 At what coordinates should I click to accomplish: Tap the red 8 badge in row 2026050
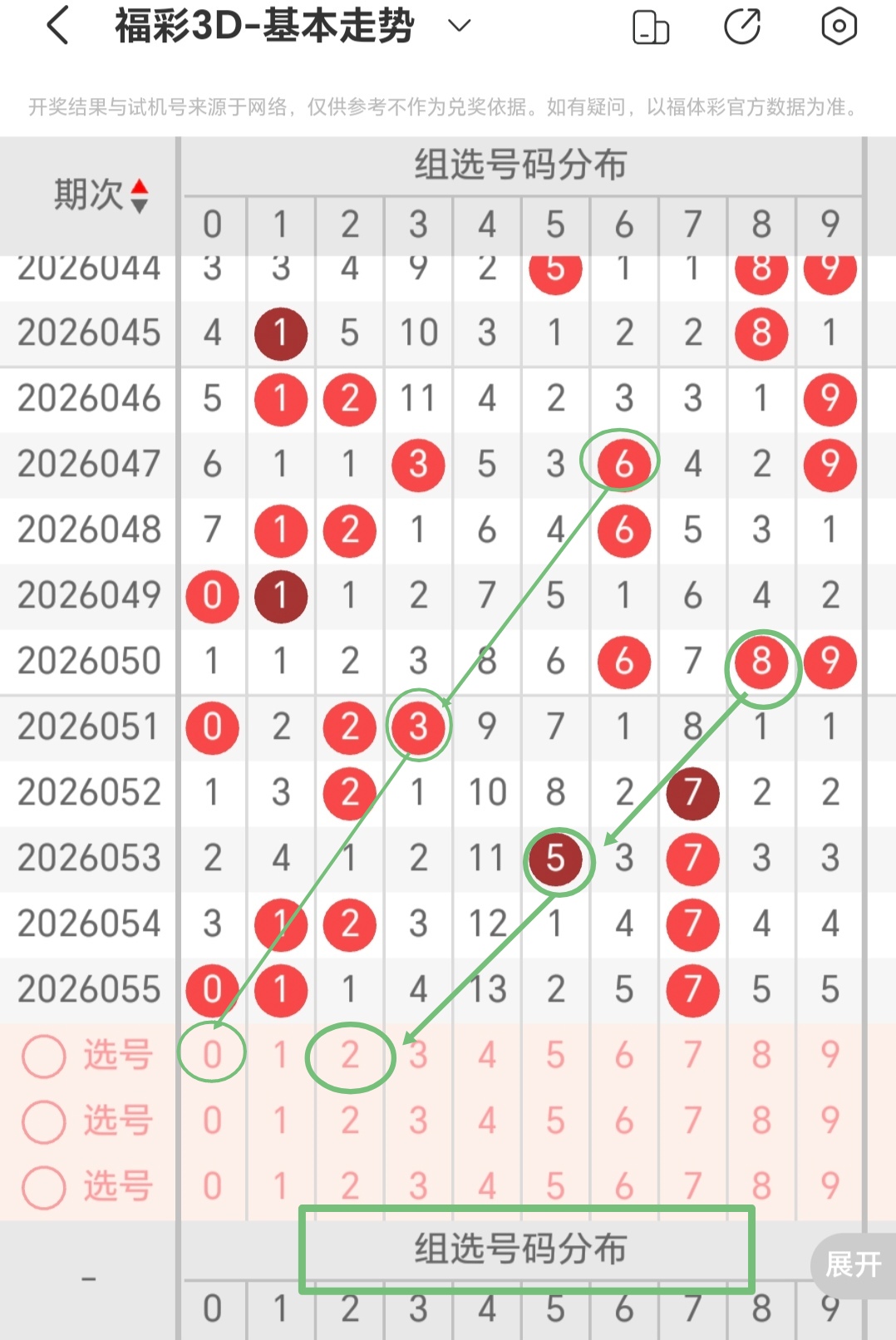point(761,662)
